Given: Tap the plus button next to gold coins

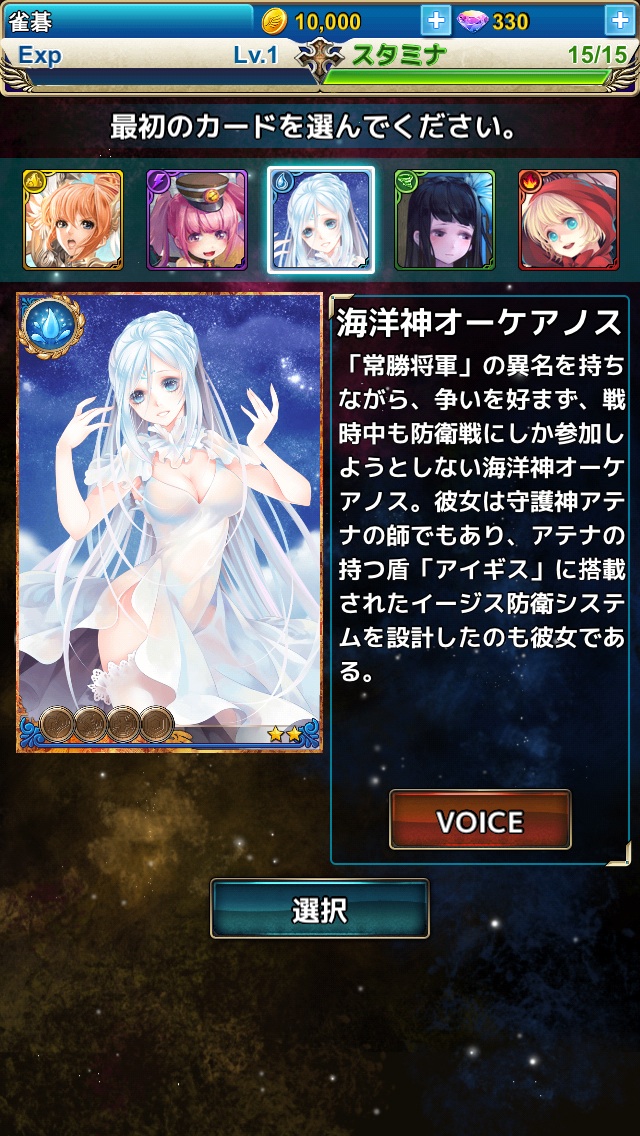Looking at the screenshot, I should click(x=435, y=20).
